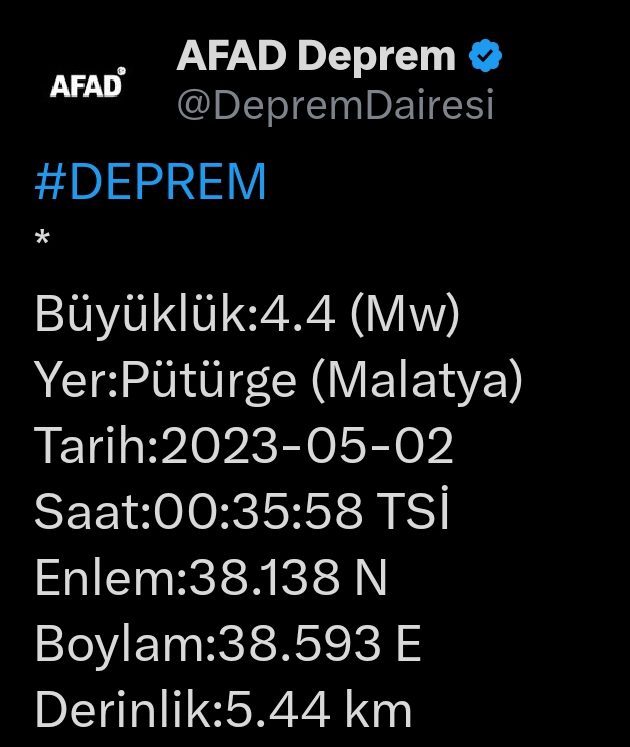
Task: Tap the @DepremDairesi handle
Action: pos(335,106)
